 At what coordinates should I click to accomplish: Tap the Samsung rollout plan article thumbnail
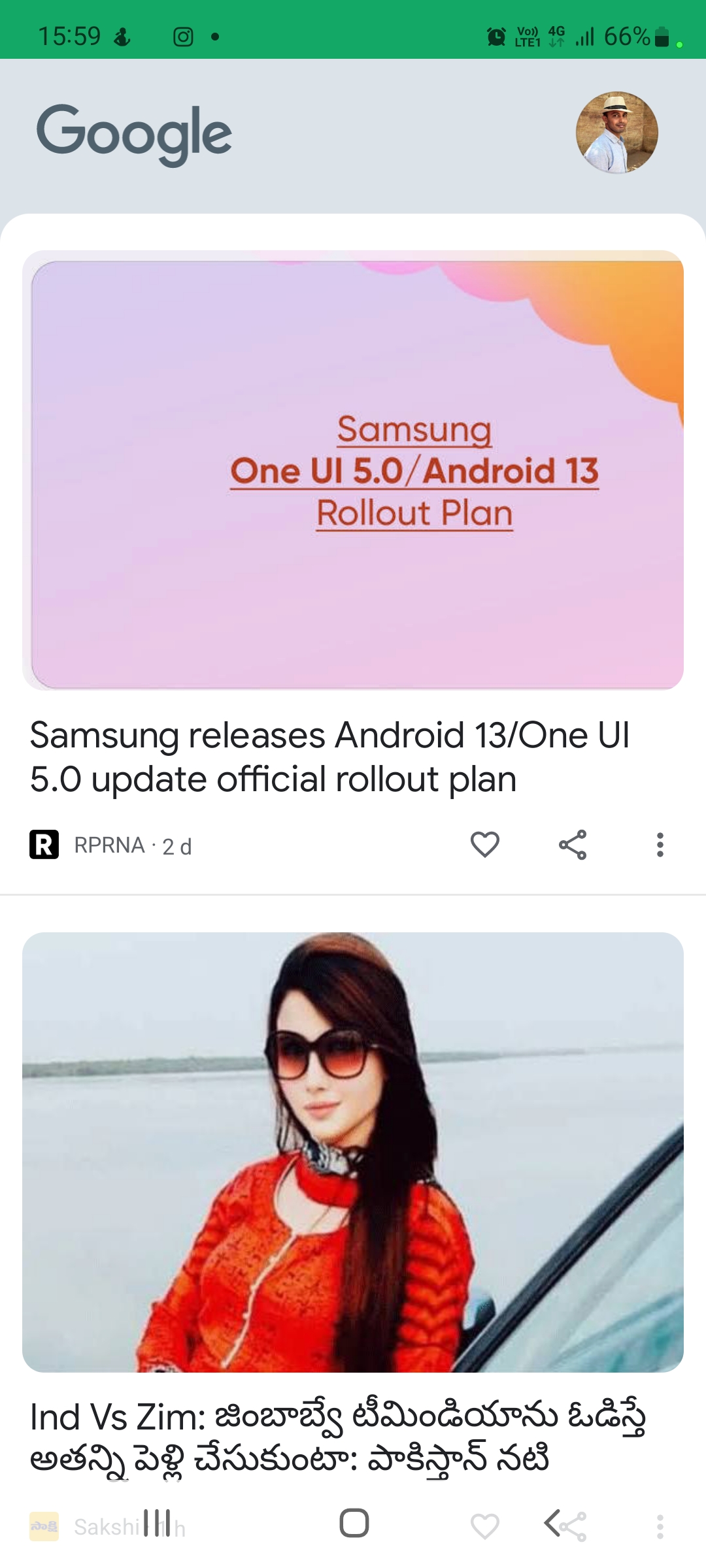[353, 470]
